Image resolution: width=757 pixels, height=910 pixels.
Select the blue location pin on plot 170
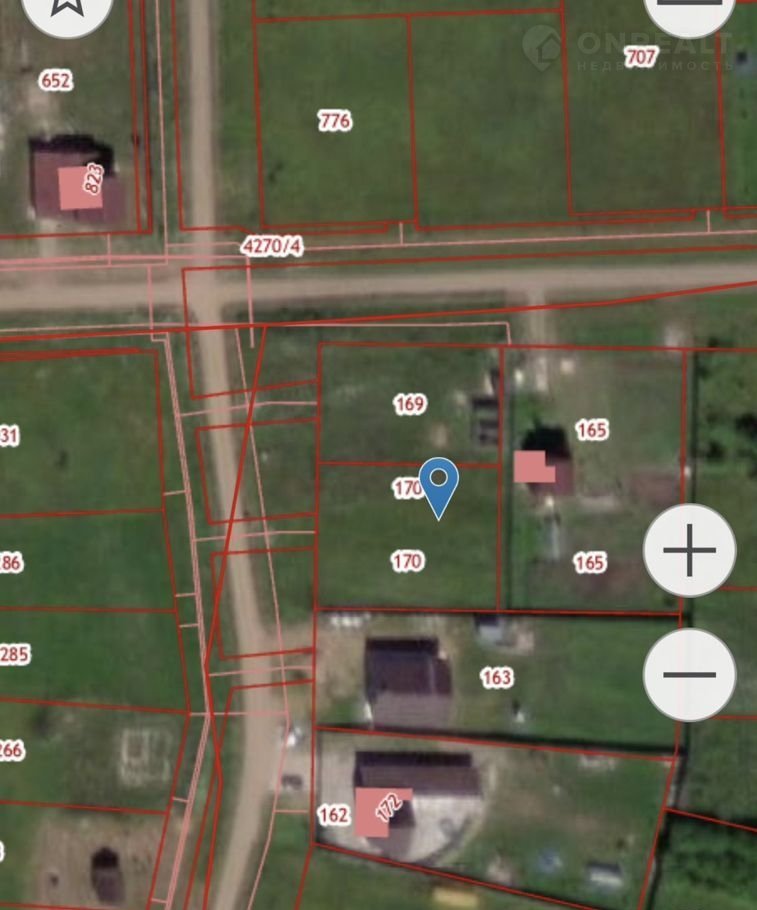pyautogui.click(x=438, y=484)
